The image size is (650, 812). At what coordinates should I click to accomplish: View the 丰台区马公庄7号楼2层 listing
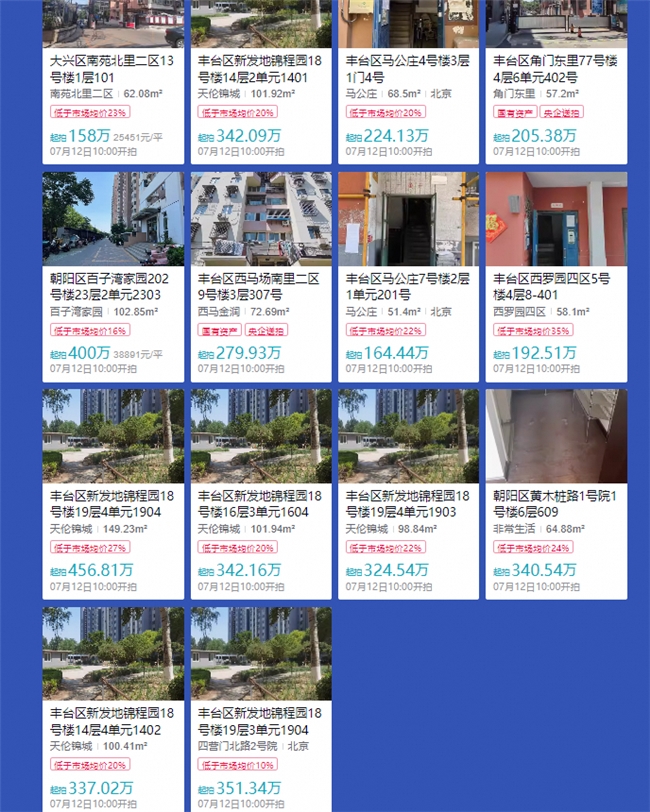tap(408, 286)
